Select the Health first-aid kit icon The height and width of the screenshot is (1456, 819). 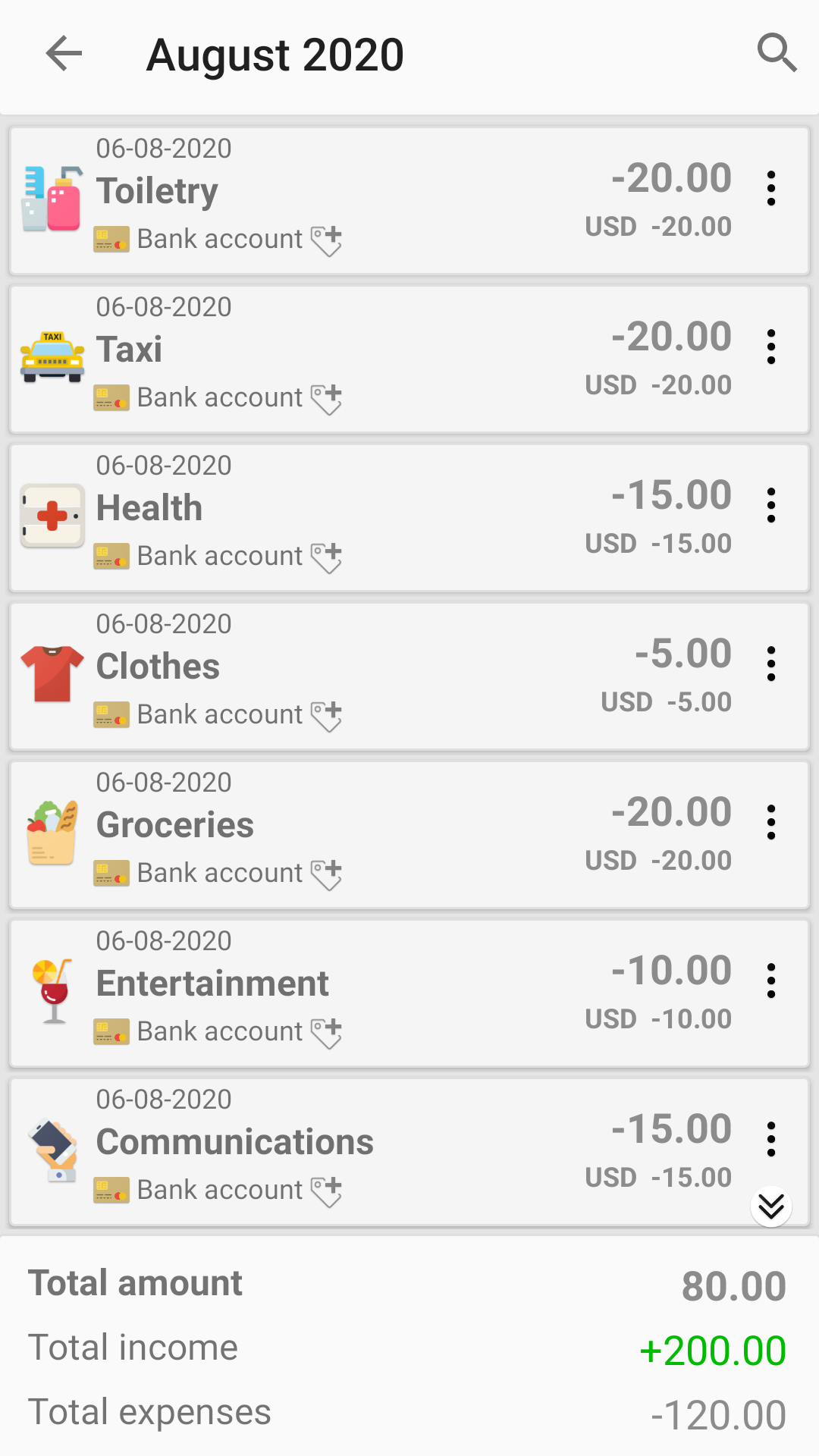(x=52, y=516)
